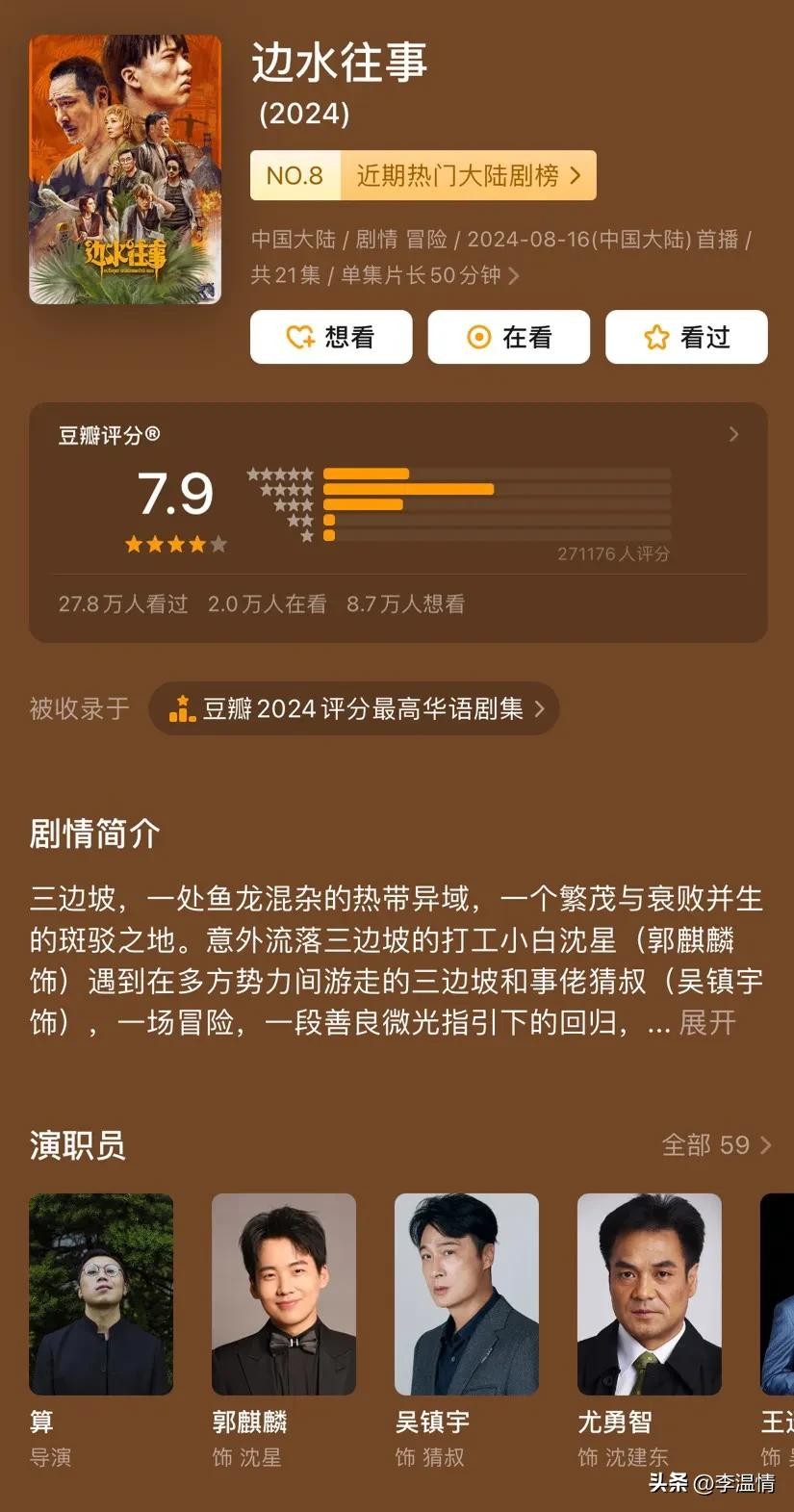Mark the show as 想看
This screenshot has height=1512, width=794.
click(331, 337)
